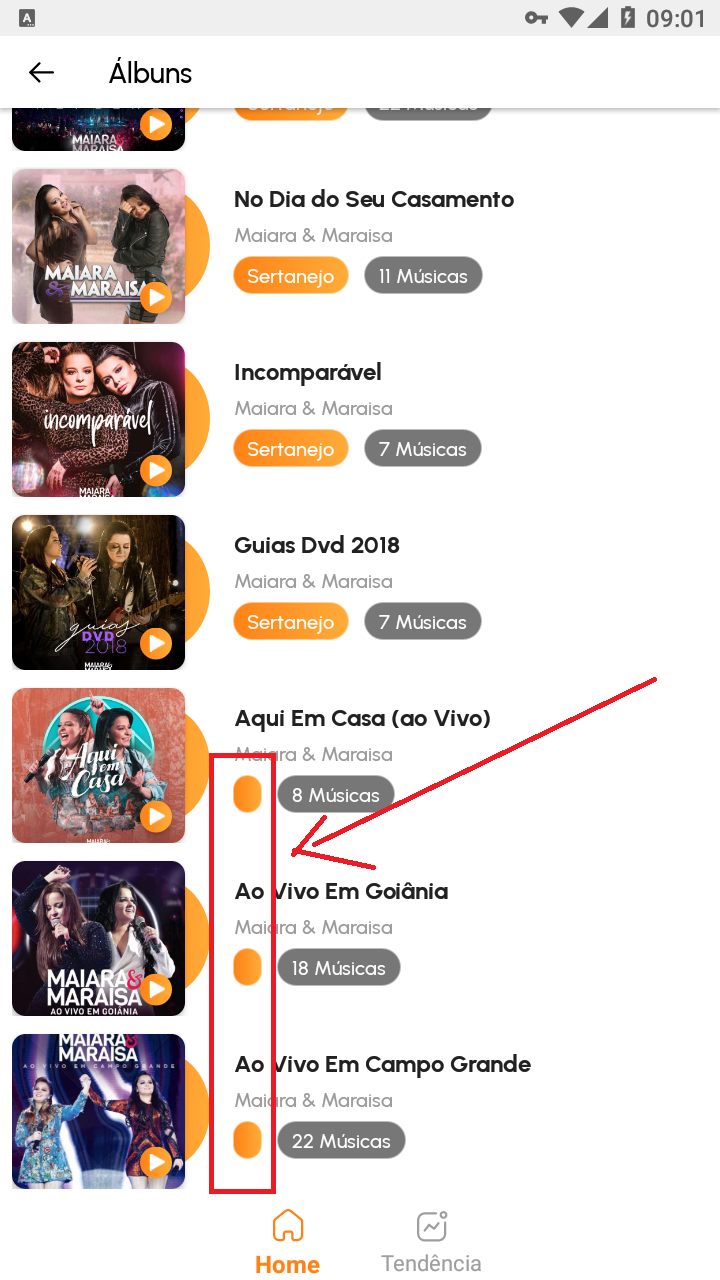The width and height of the screenshot is (720, 1280).
Task: Open the Guias Dvd 2018 album
Action: point(316,545)
